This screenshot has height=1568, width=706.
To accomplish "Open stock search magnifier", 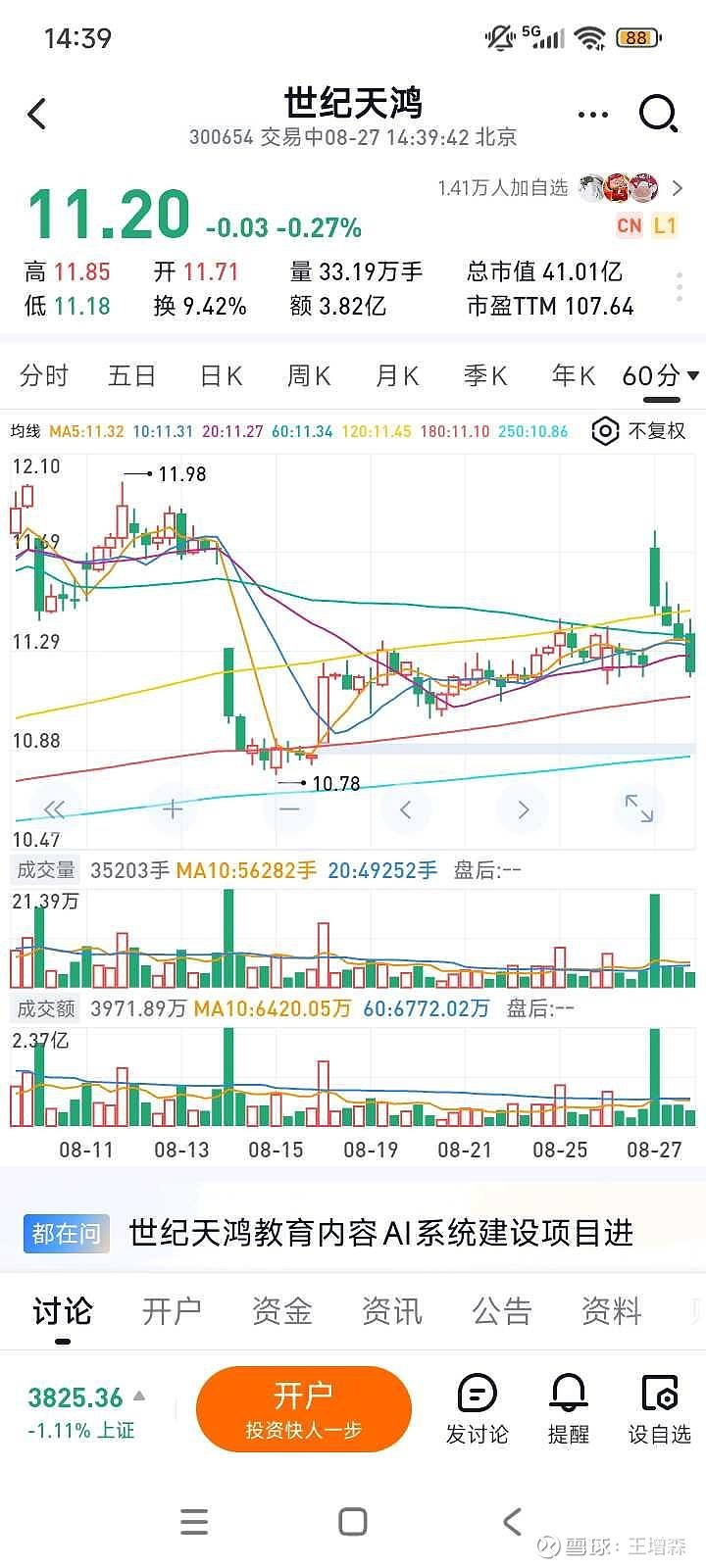I will point(658,115).
